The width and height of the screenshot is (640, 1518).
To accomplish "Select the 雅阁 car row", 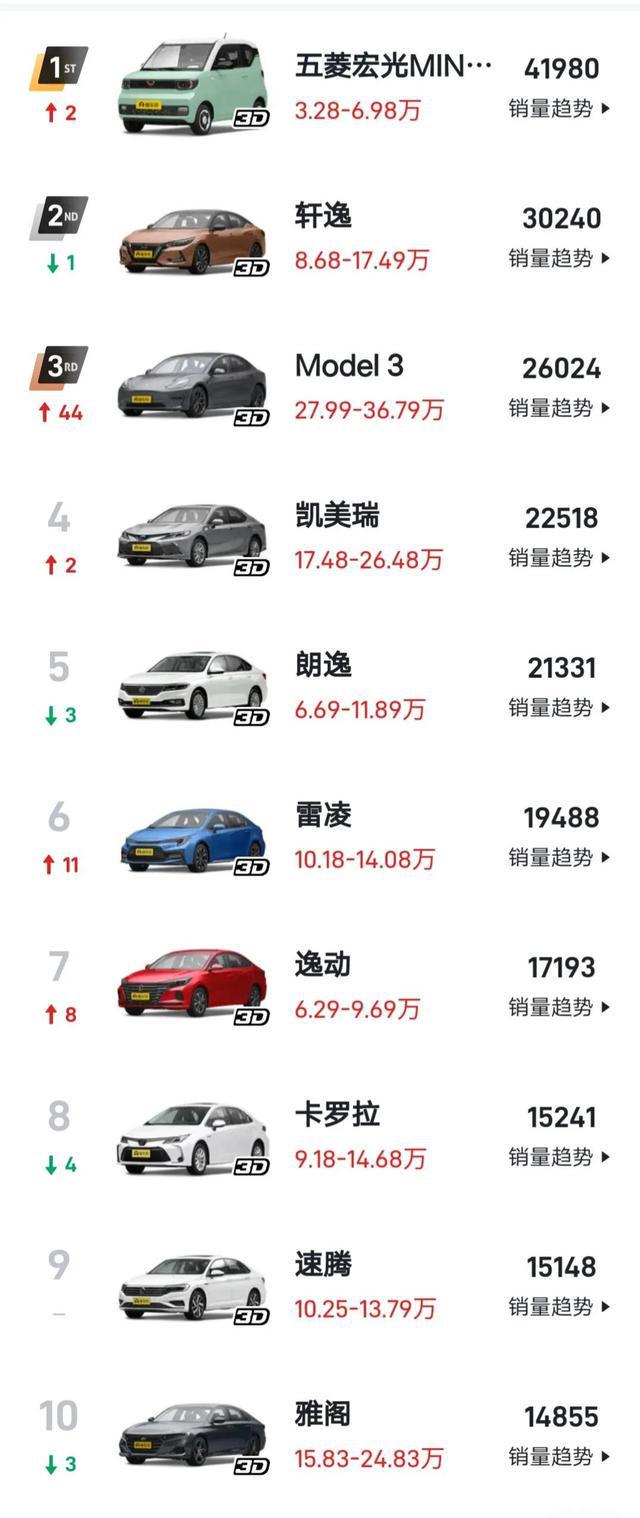I will [323, 1415].
